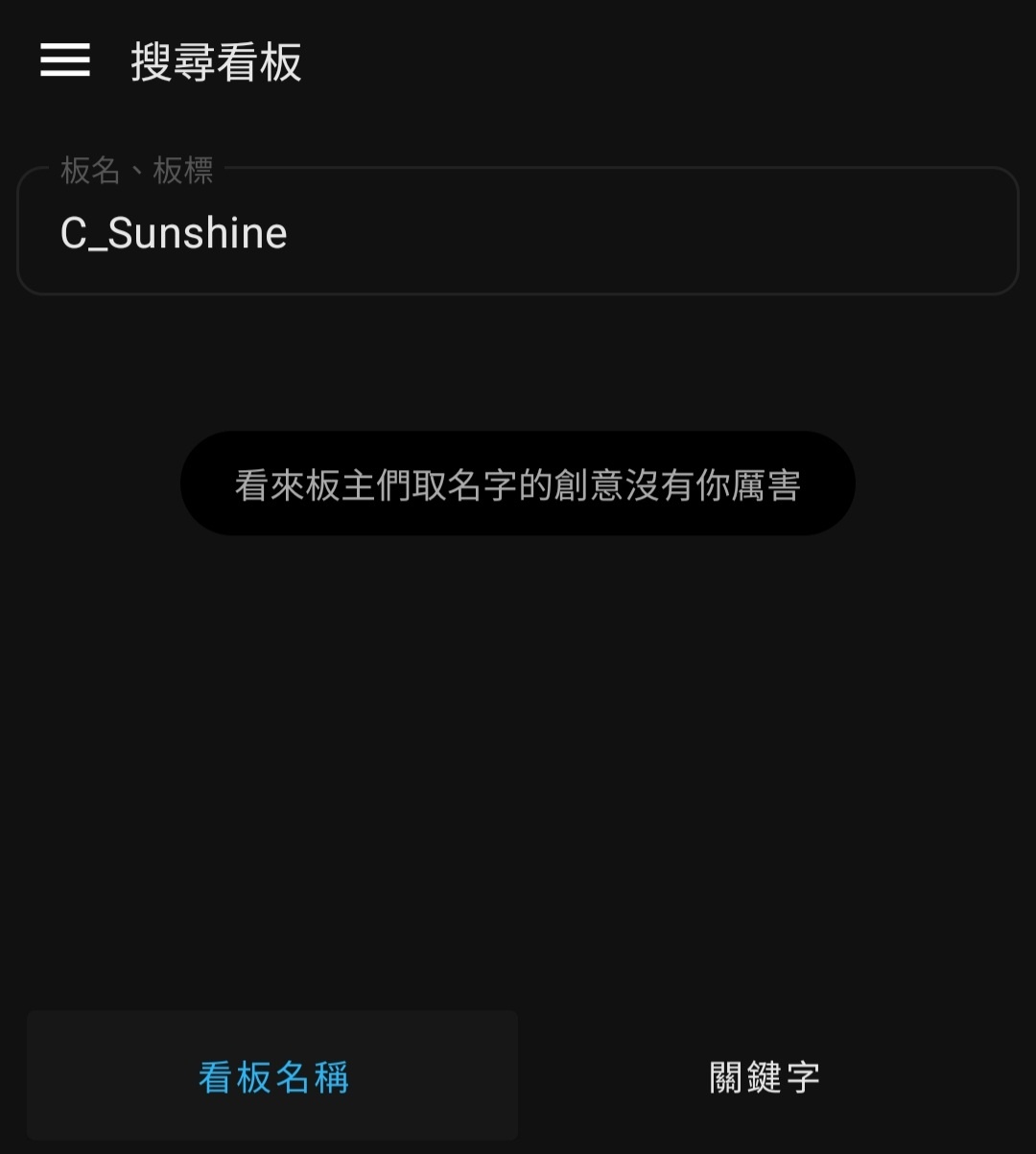Select the 看板名稱 tab
Image resolution: width=1036 pixels, height=1154 pixels.
(x=272, y=1076)
